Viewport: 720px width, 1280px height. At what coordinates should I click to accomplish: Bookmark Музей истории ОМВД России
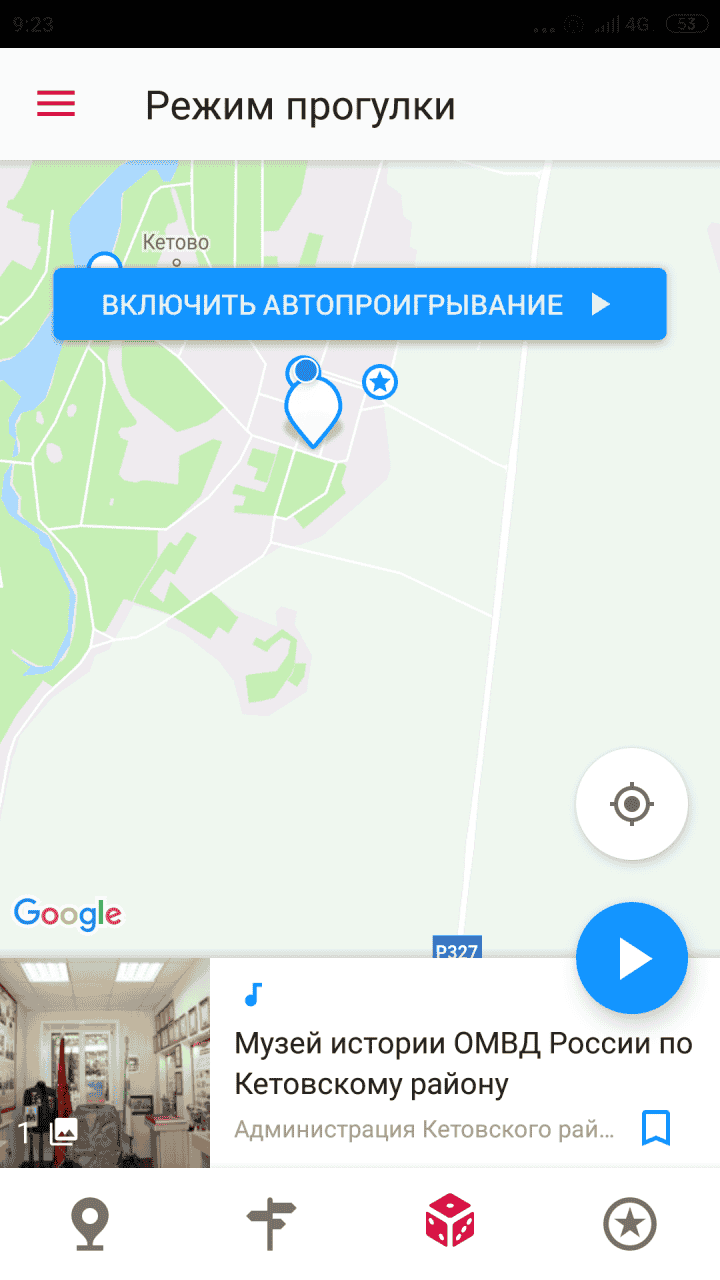655,1128
